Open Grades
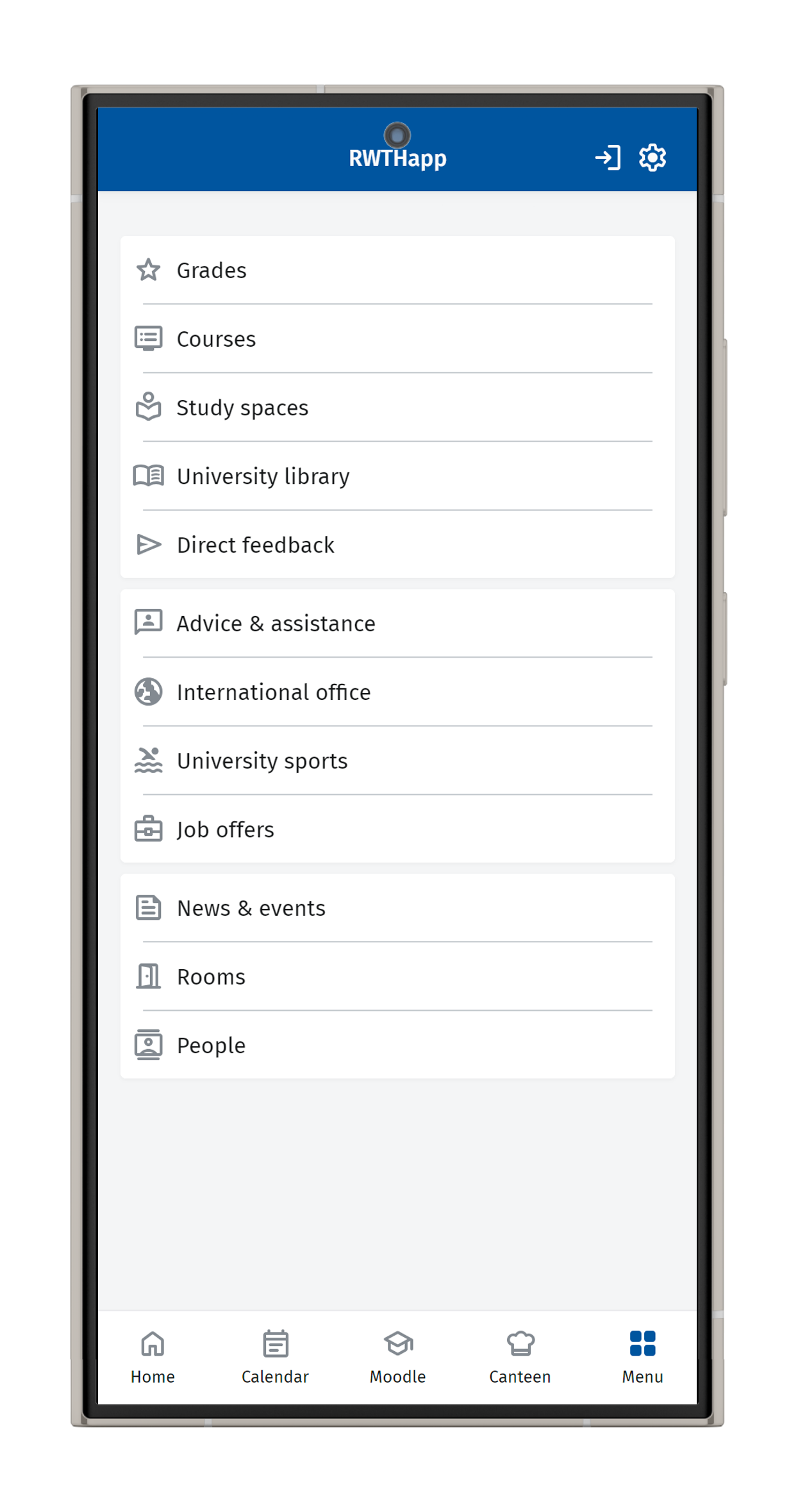This screenshot has height=1512, width=798. (x=397, y=270)
